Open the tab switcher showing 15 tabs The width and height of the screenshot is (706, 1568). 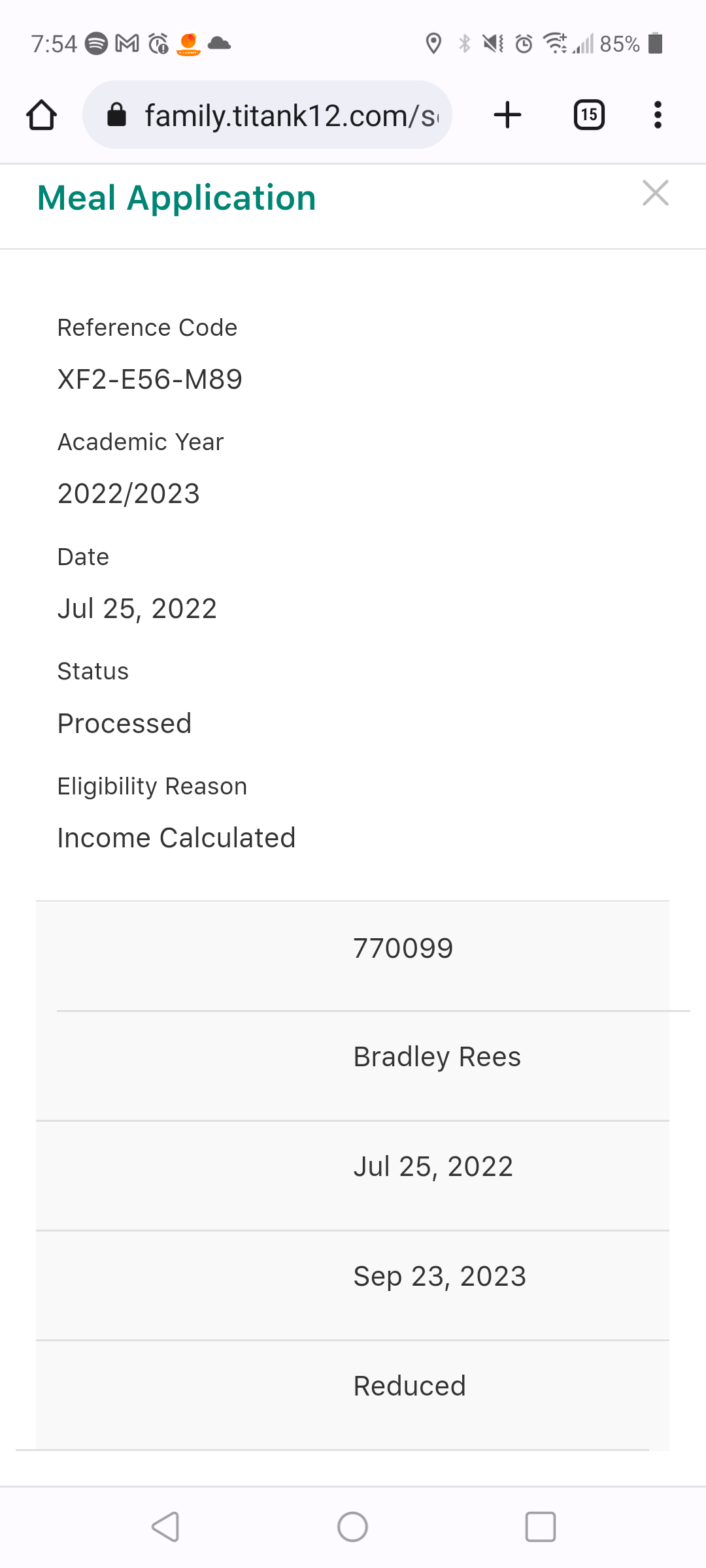tap(589, 116)
